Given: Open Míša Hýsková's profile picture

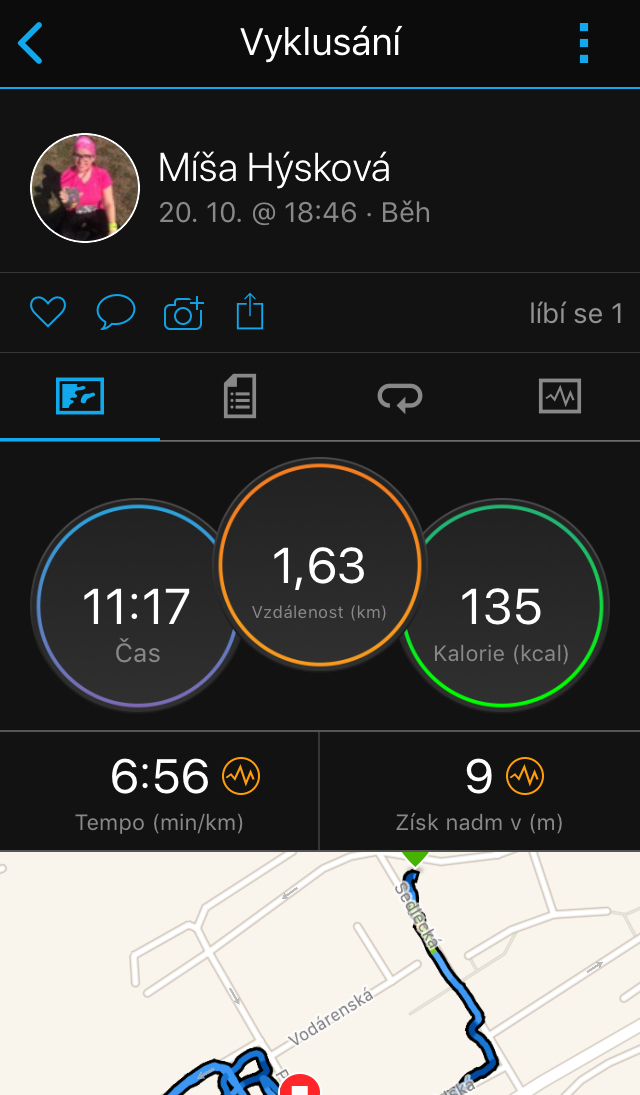Looking at the screenshot, I should pos(85,188).
